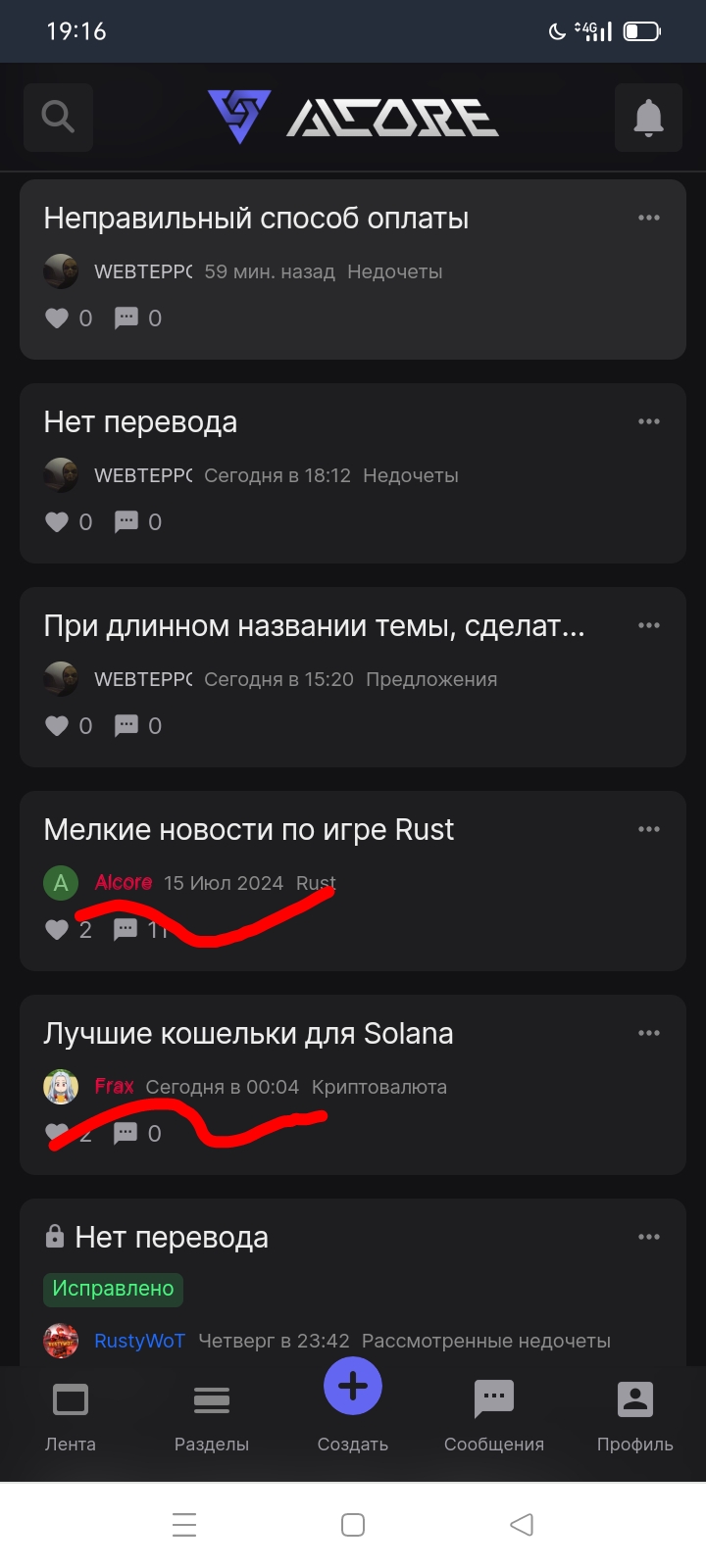The height and width of the screenshot is (1568, 706).
Task: Open the RustyWoT user profile
Action: coord(139,1341)
